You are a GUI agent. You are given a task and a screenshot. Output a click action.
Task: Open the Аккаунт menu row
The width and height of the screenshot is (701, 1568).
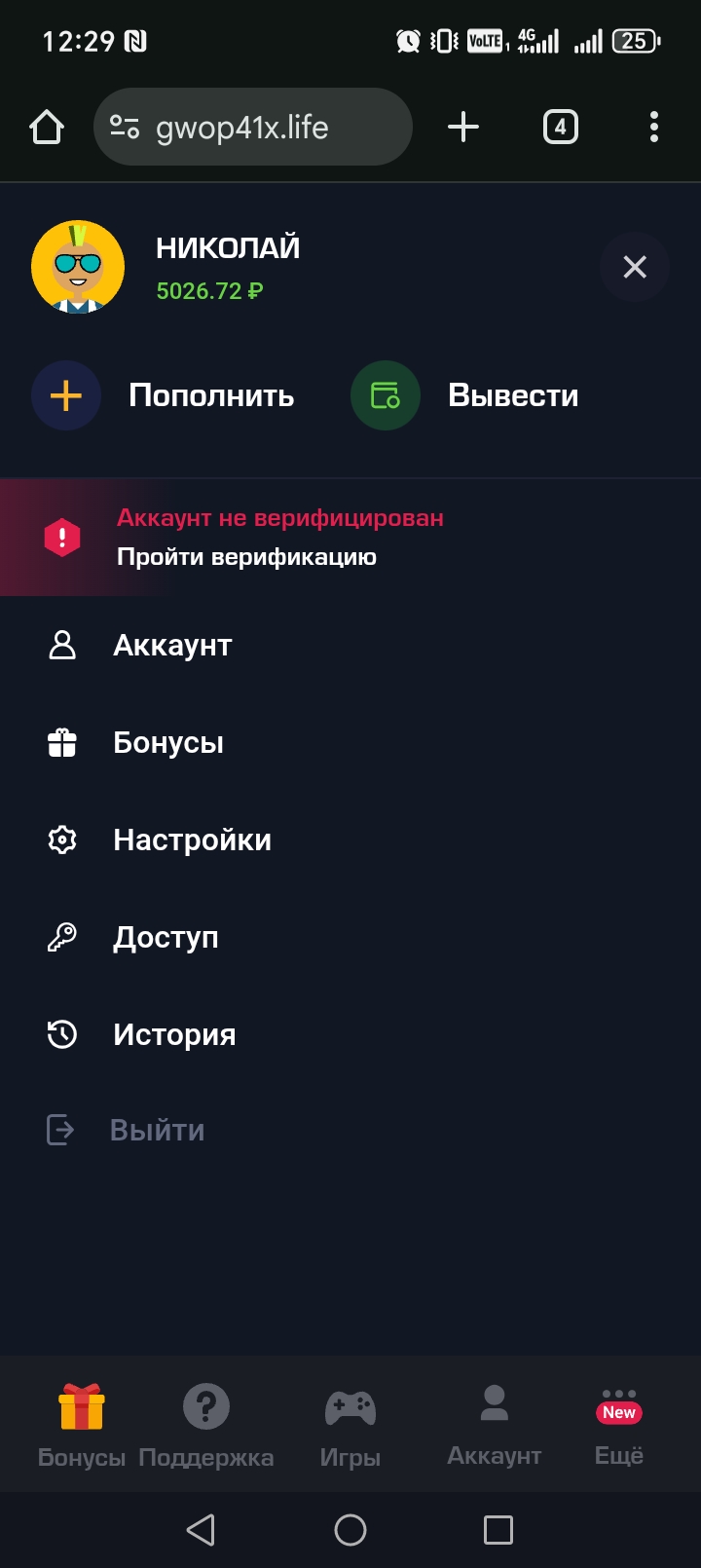coord(172,645)
